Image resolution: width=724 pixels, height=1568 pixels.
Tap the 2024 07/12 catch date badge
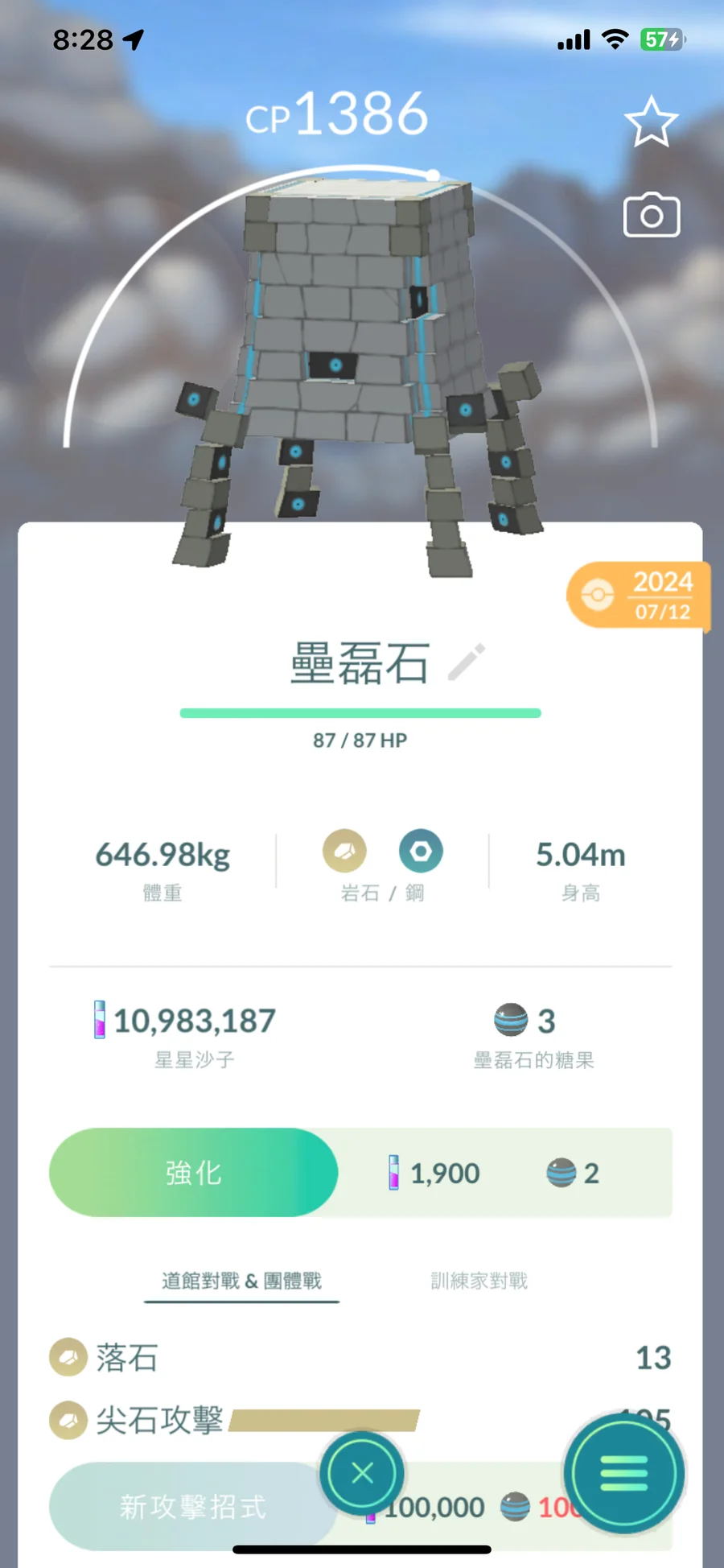[x=640, y=596]
